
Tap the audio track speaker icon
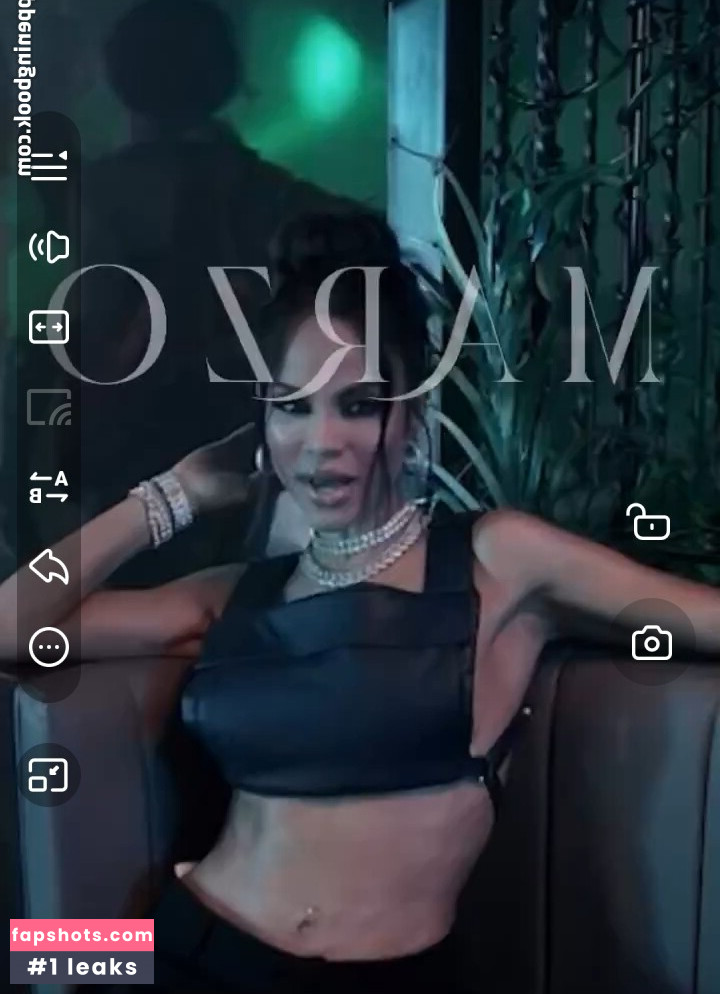pos(48,247)
